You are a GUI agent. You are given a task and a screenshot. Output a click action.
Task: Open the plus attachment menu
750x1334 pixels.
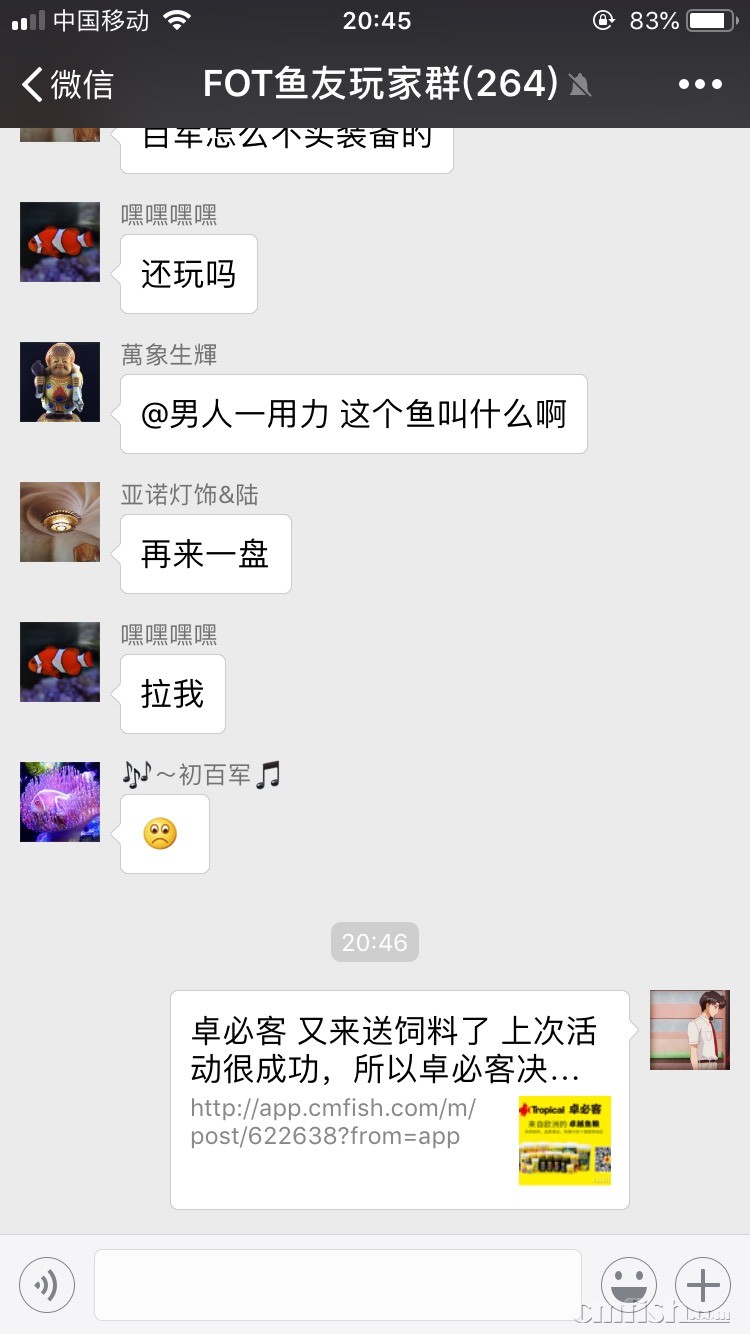coord(702,1284)
